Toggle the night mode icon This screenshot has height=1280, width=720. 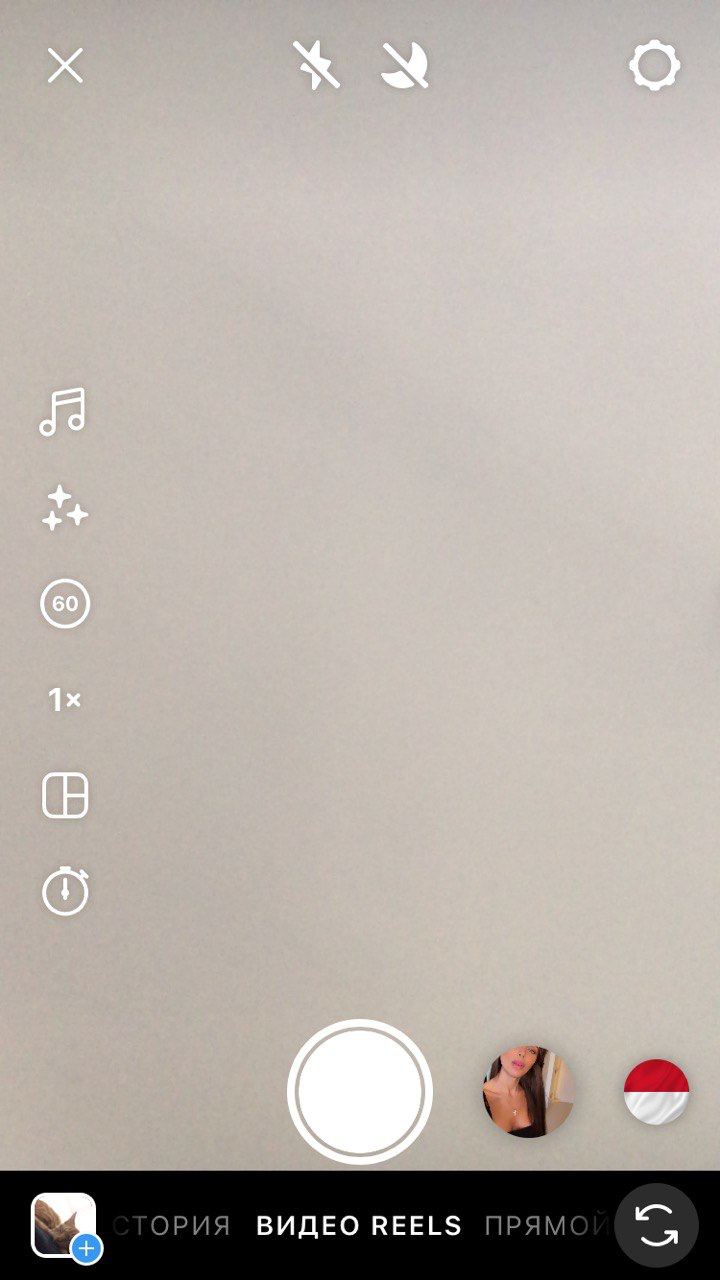(406, 66)
